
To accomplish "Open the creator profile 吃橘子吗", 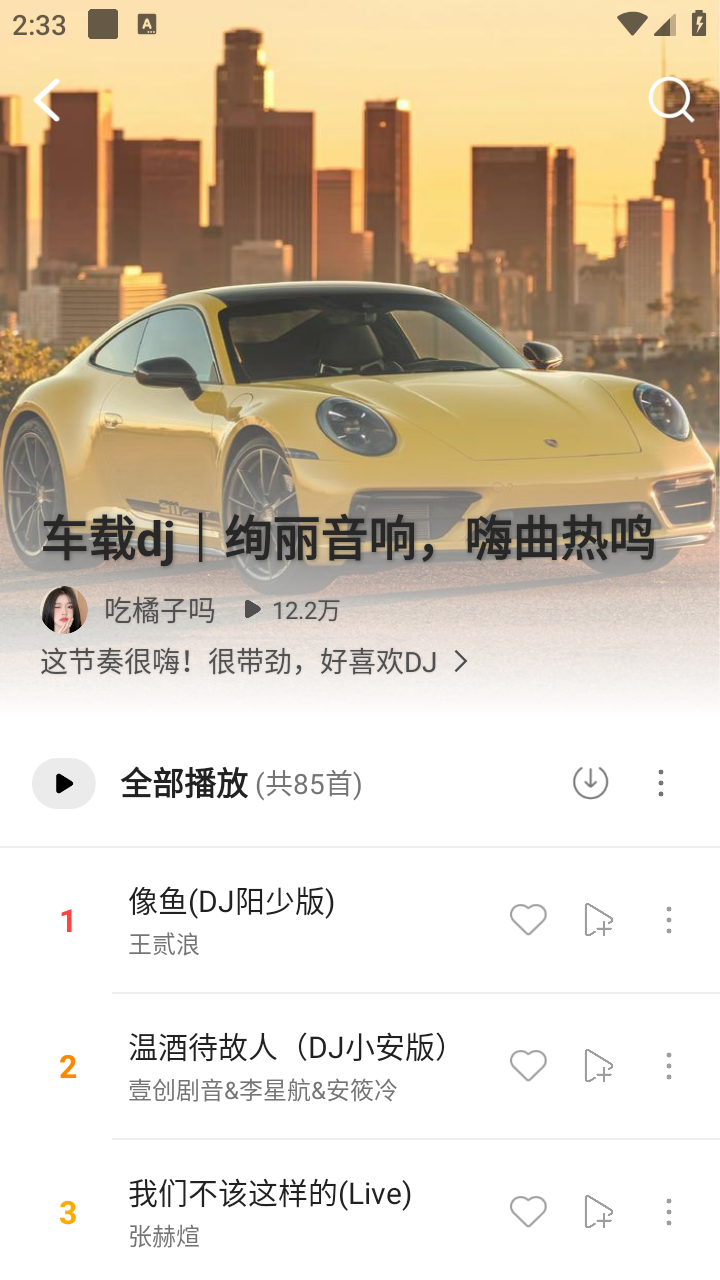I will (x=160, y=610).
